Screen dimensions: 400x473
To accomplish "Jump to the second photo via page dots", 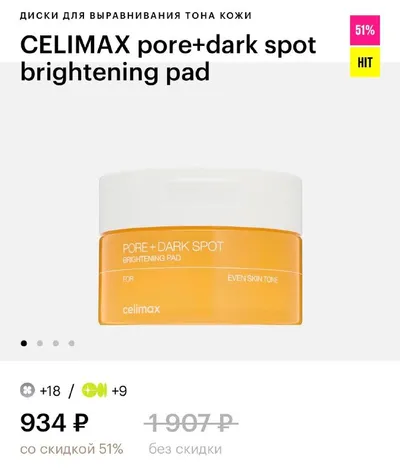I will 40,343.
